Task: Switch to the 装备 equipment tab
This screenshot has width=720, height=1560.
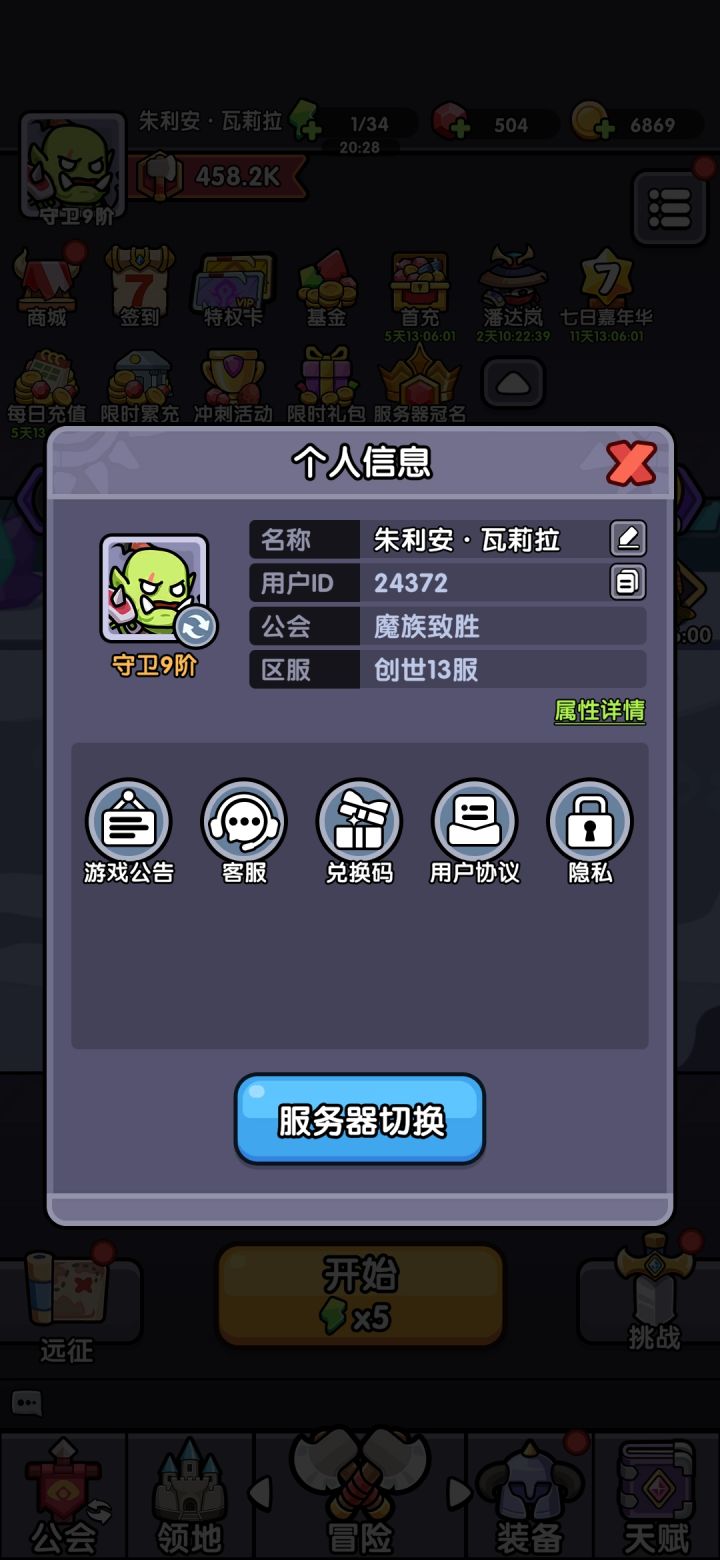Action: point(530,1490)
